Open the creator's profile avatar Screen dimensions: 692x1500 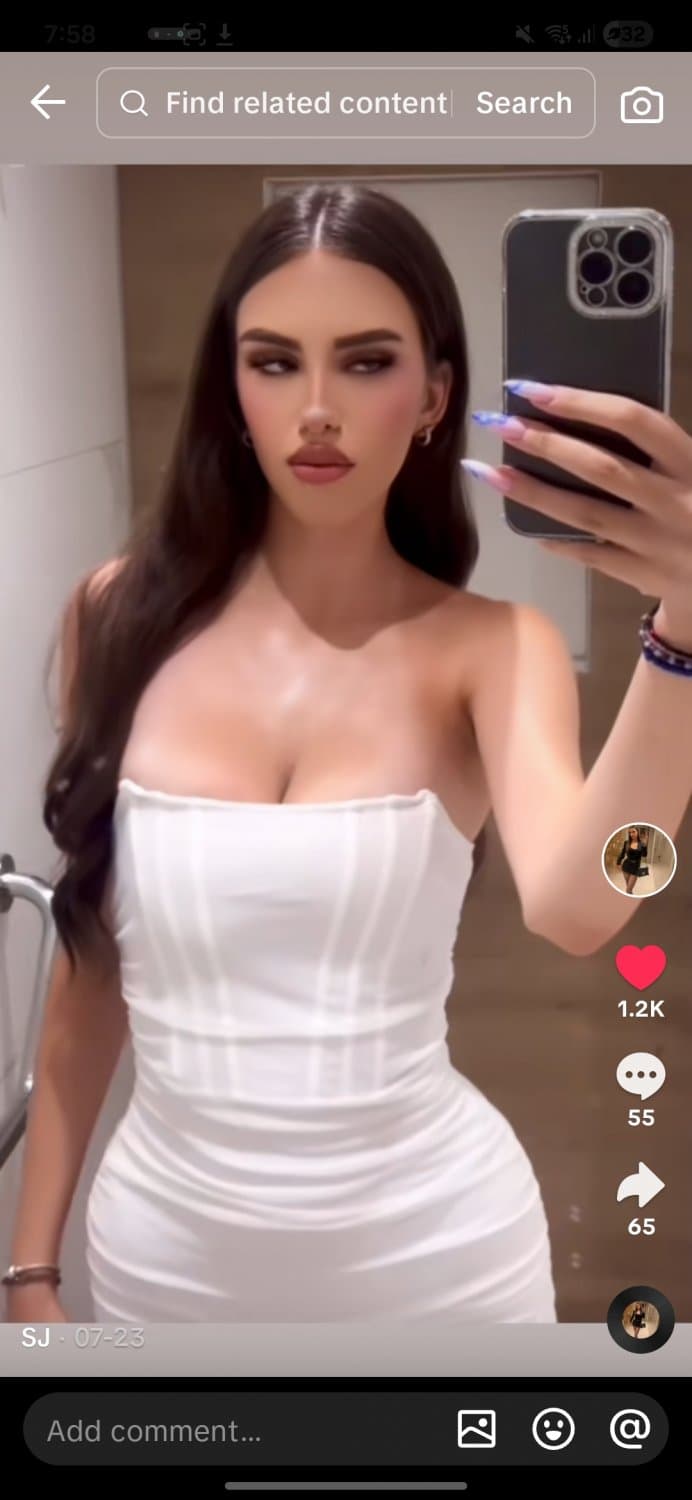coord(639,860)
